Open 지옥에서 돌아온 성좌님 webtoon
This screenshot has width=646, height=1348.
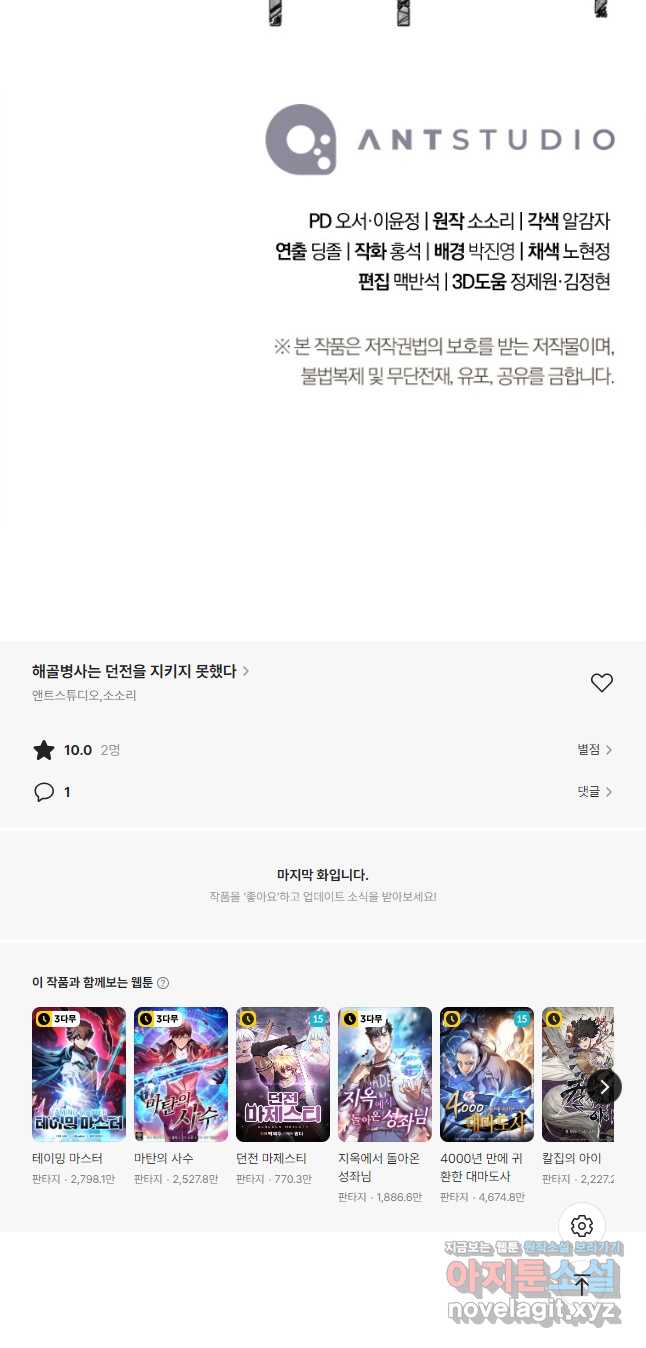(x=385, y=1074)
